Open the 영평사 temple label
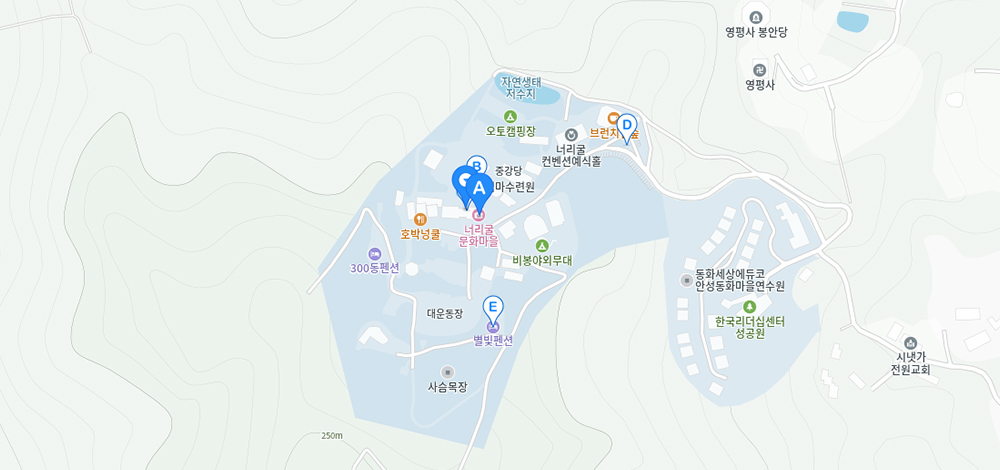 760,85
